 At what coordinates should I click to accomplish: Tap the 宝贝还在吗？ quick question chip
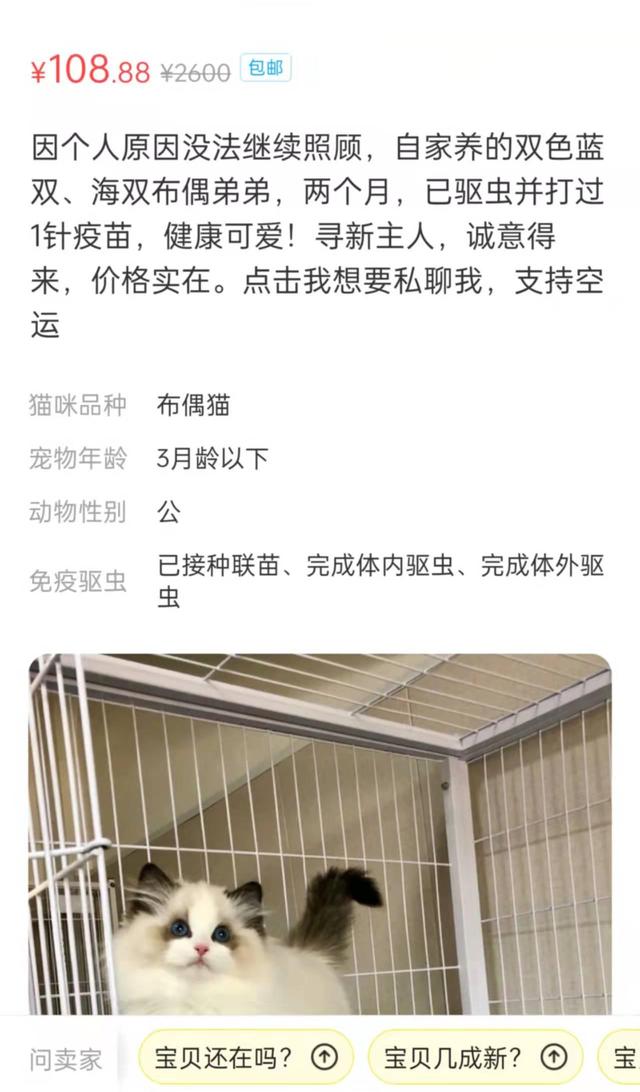pyautogui.click(x=245, y=1057)
